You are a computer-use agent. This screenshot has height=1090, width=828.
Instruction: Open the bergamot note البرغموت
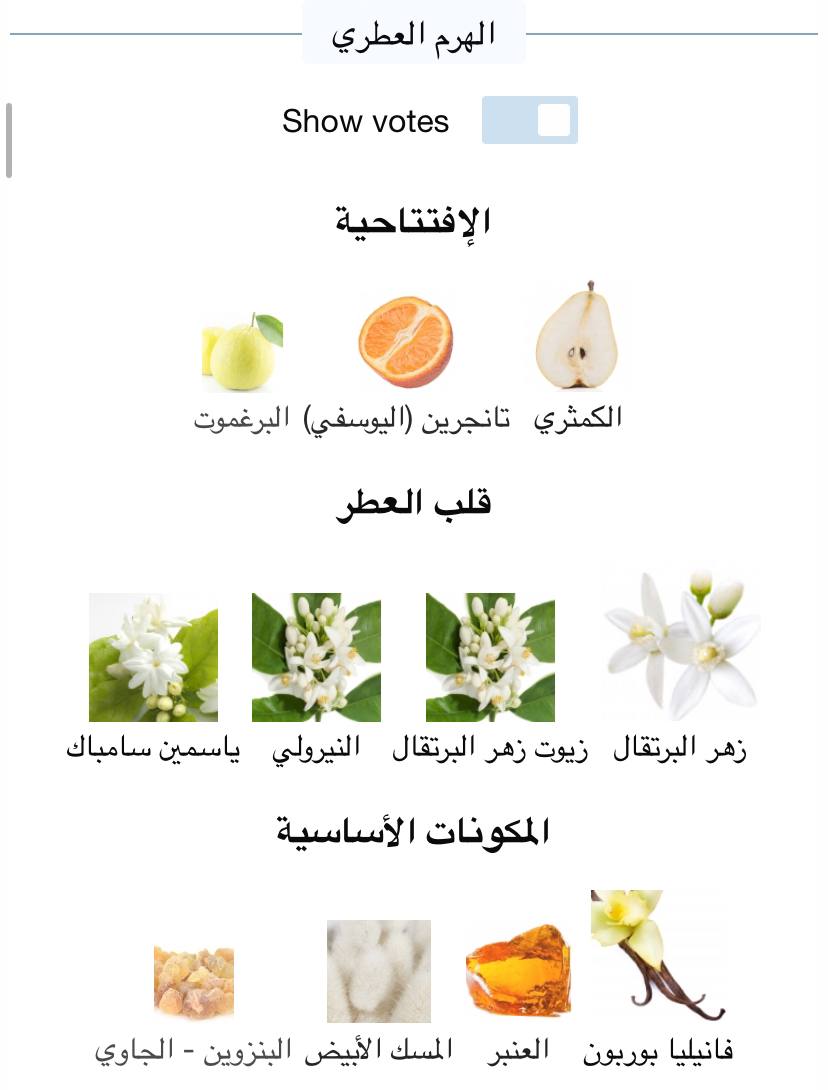242,352
